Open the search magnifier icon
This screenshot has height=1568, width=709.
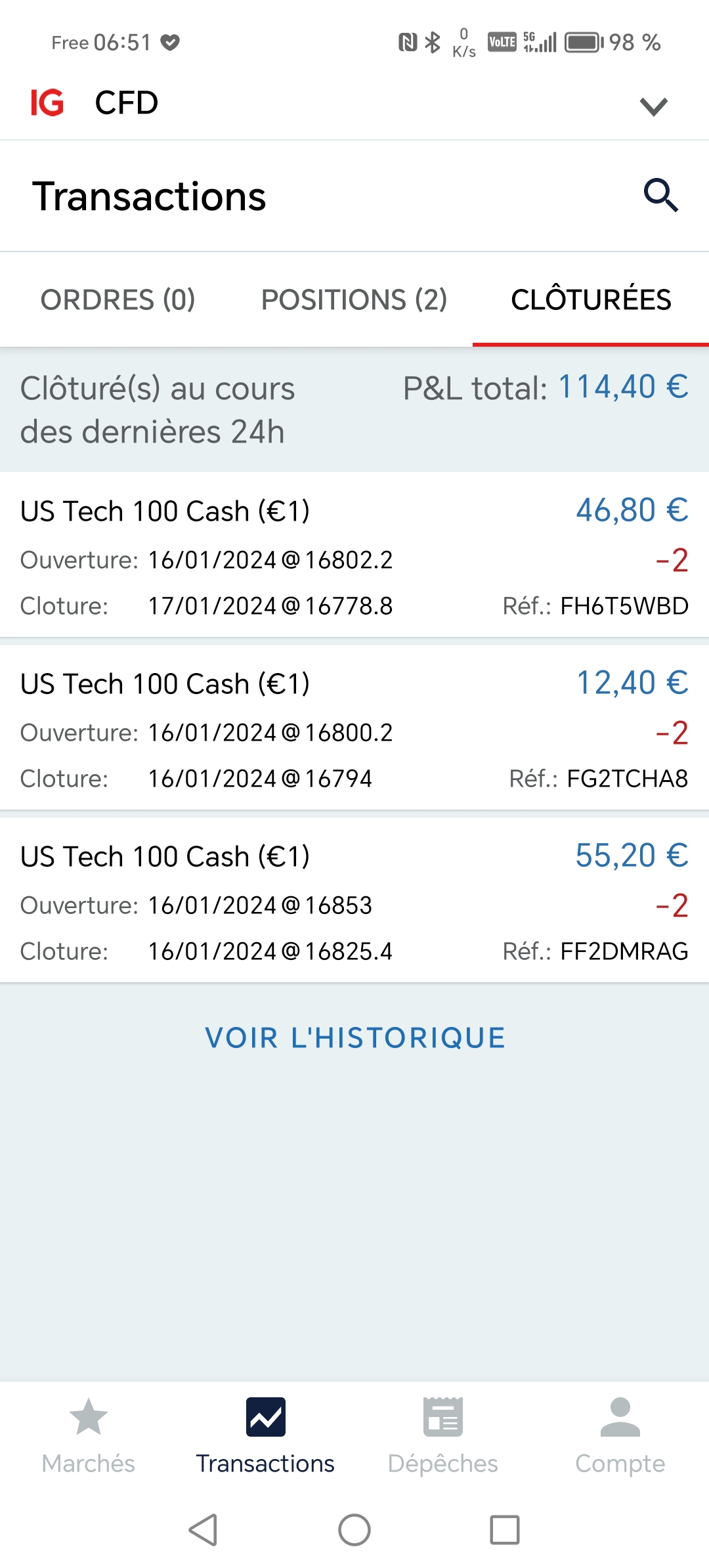tap(660, 196)
